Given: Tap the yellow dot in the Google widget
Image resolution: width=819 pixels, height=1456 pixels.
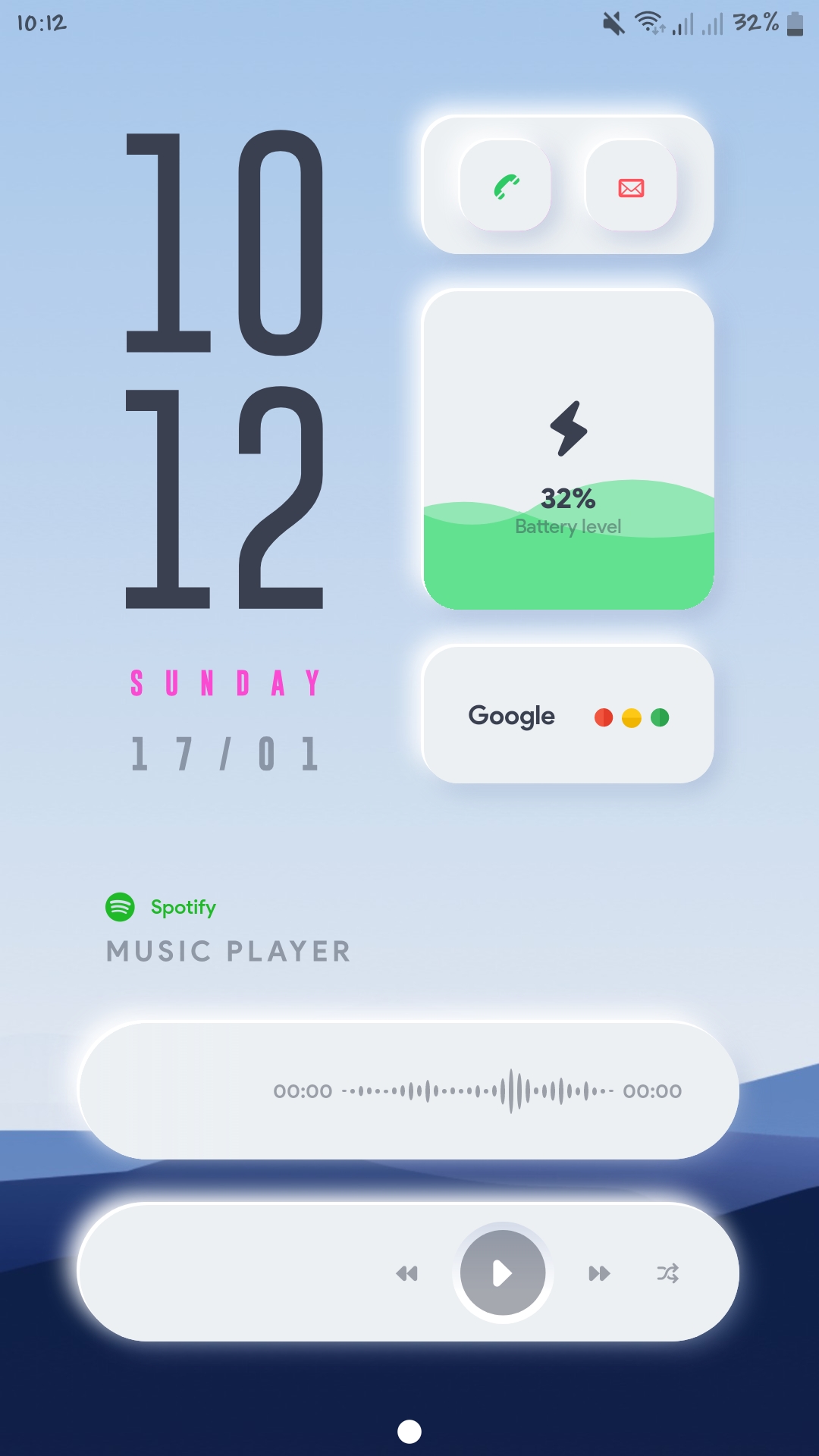Looking at the screenshot, I should (x=632, y=716).
